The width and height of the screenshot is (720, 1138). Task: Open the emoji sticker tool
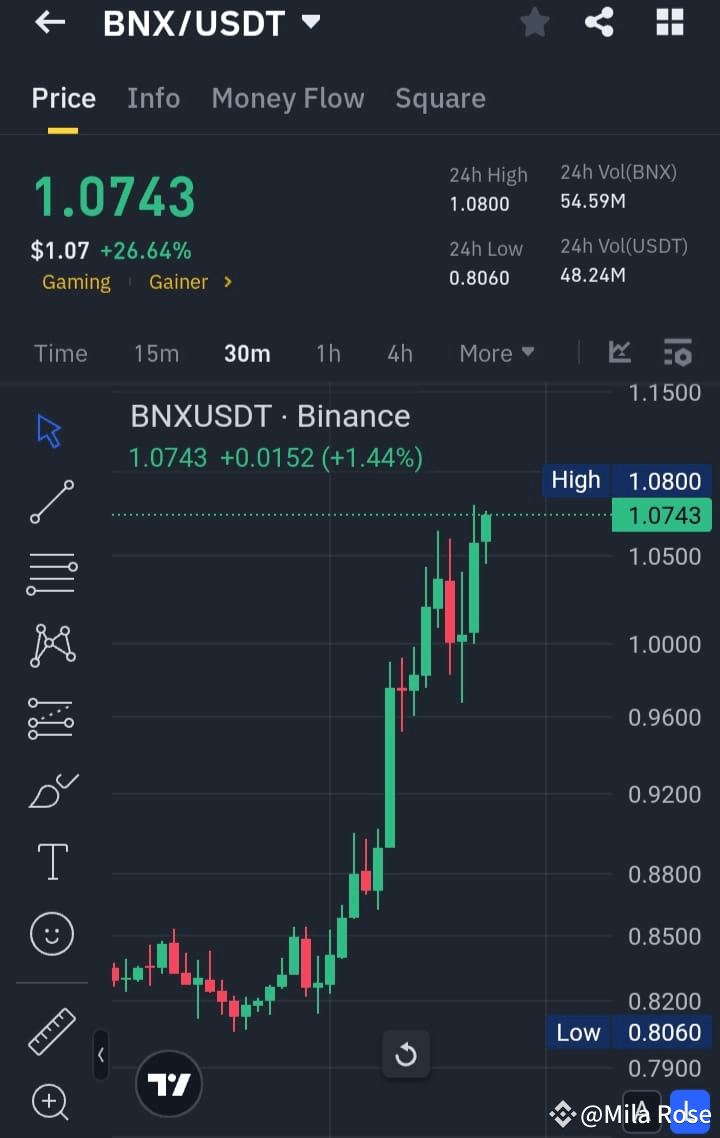coord(51,933)
